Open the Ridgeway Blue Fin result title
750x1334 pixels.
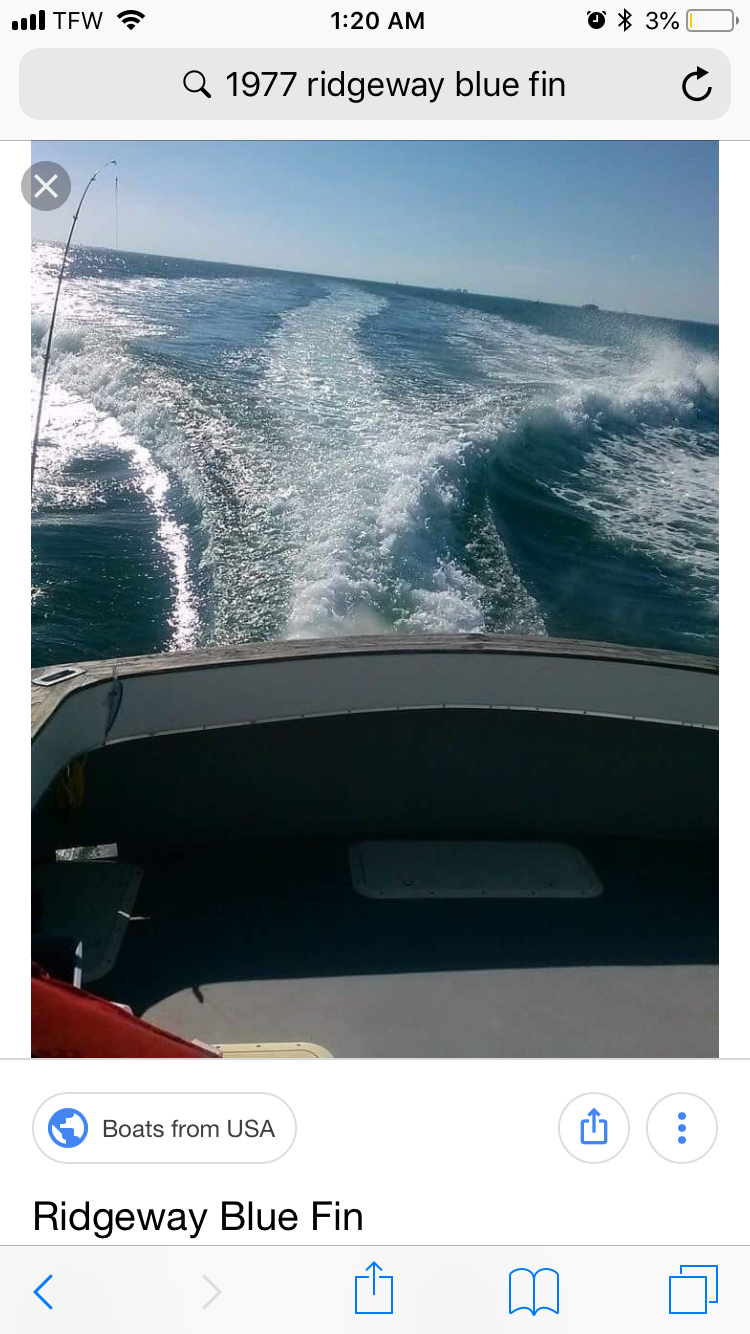[x=198, y=1216]
